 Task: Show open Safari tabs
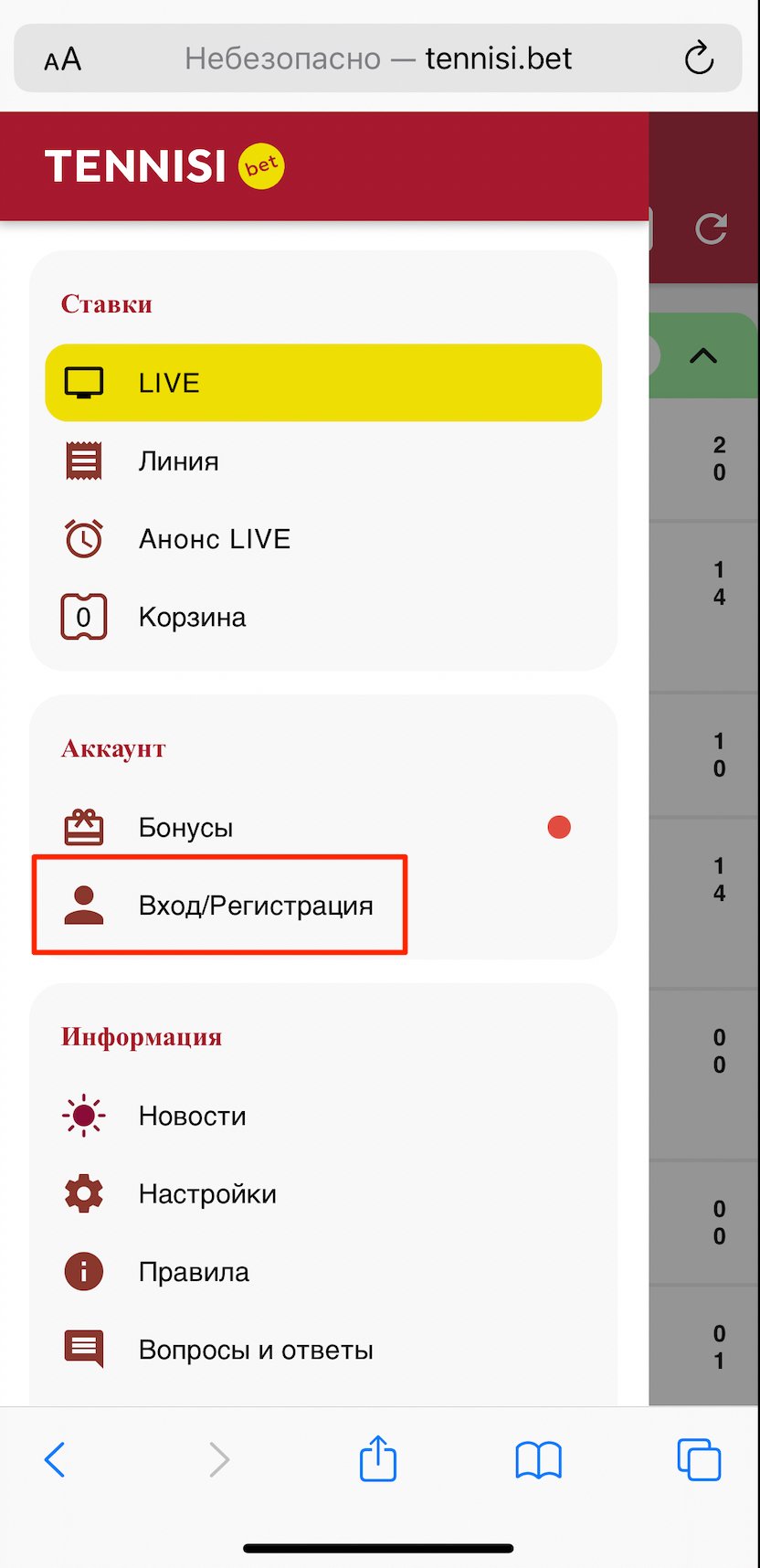point(699,1459)
